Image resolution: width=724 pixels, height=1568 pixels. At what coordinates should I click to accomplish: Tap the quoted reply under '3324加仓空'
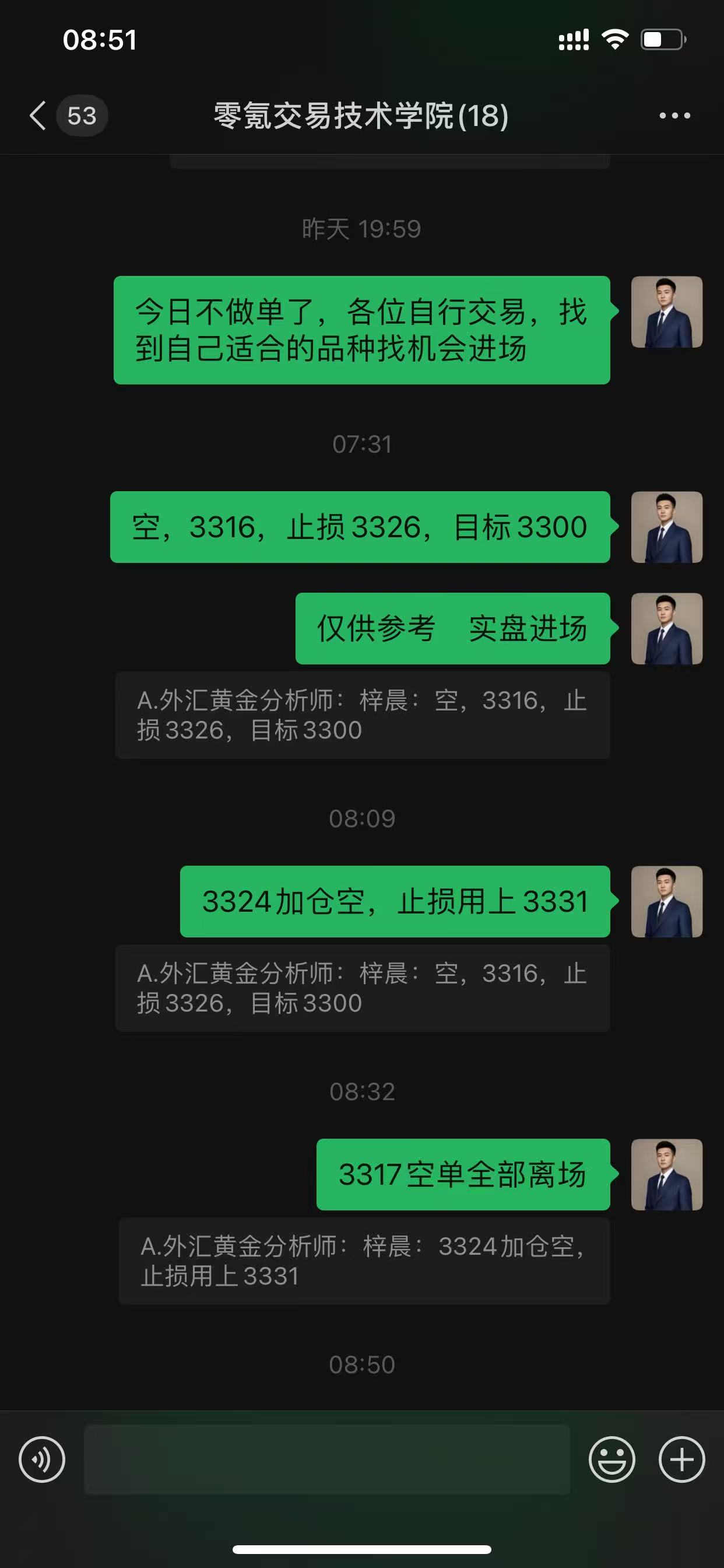(363, 988)
